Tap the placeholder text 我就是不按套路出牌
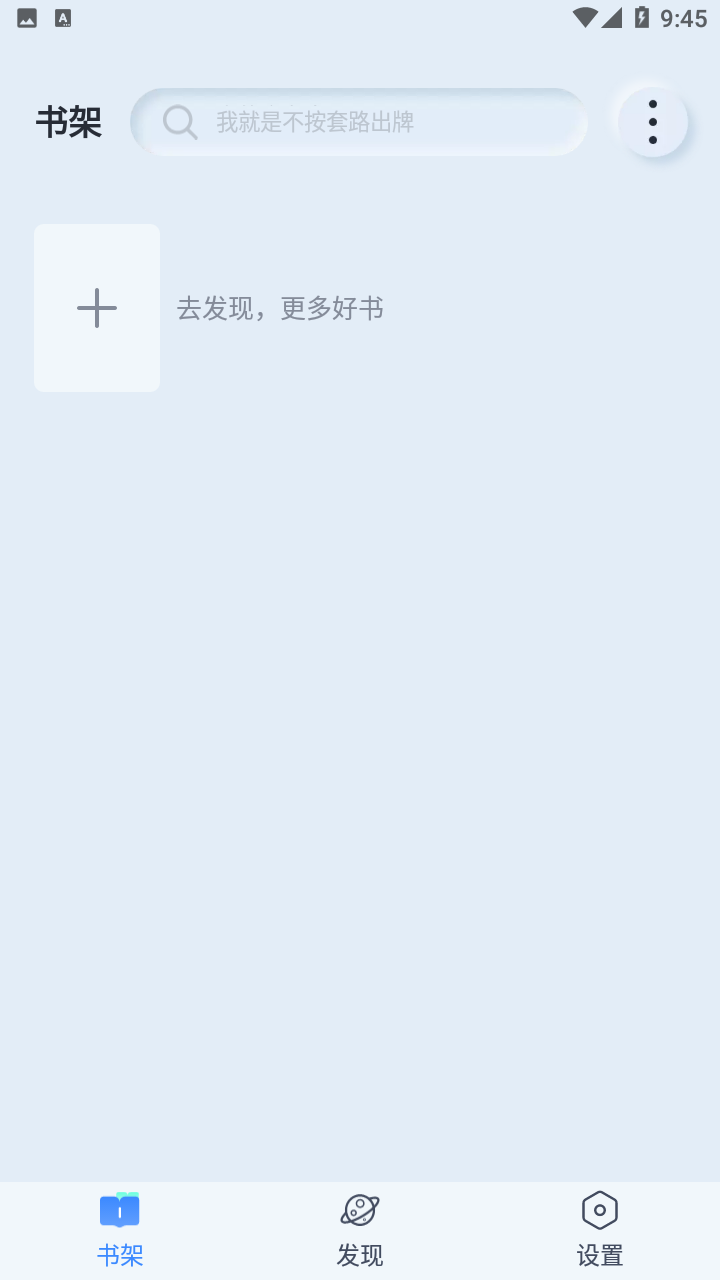Image resolution: width=720 pixels, height=1280 pixels. click(314, 122)
